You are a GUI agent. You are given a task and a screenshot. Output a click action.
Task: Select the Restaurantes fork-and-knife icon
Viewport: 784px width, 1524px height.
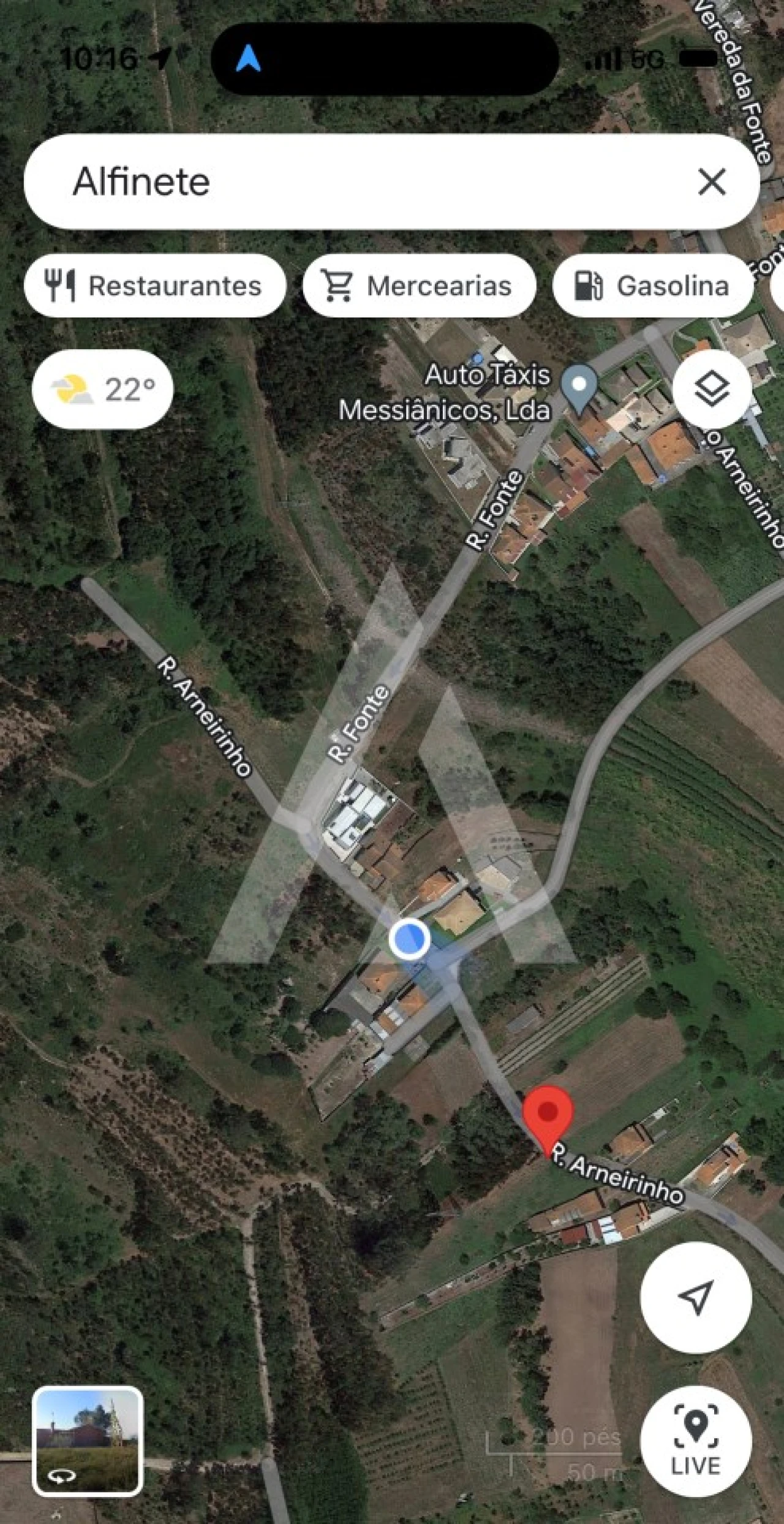click(x=62, y=286)
